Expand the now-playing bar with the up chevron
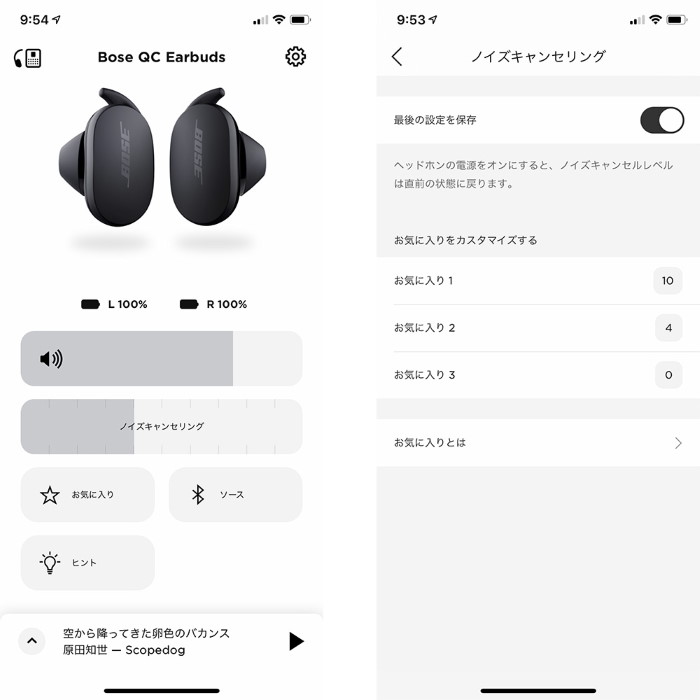The height and width of the screenshot is (700, 700). 32,641
